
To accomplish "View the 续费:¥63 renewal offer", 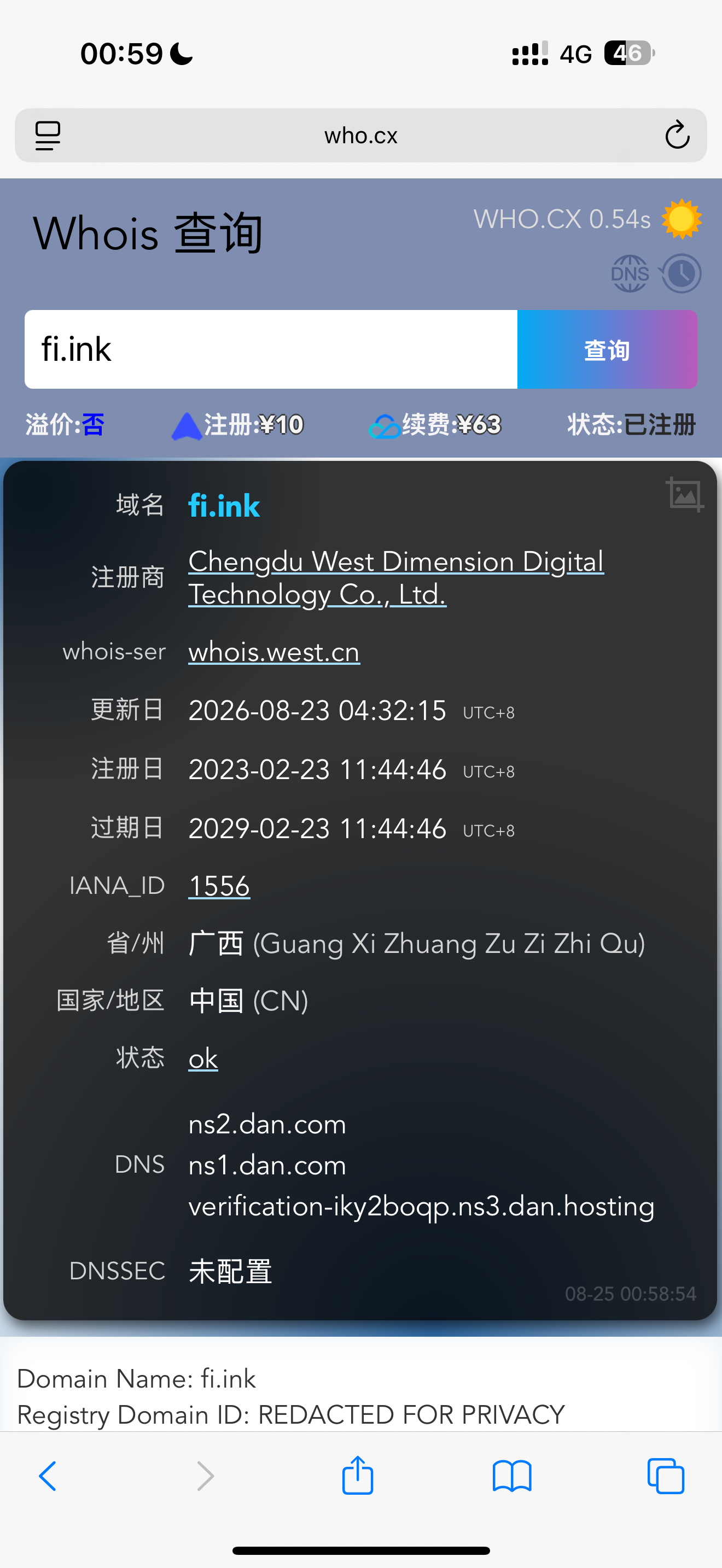I will click(435, 425).
